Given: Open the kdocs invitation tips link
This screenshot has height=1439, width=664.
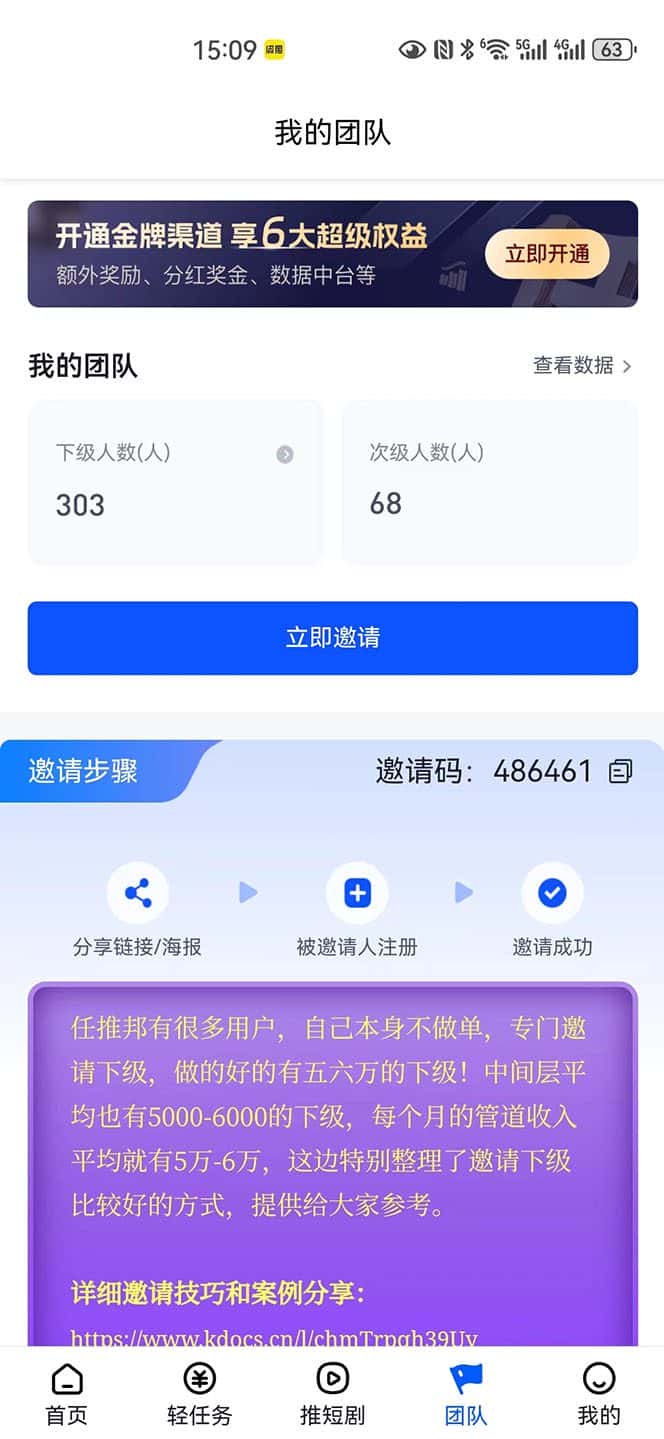Looking at the screenshot, I should click(274, 1336).
